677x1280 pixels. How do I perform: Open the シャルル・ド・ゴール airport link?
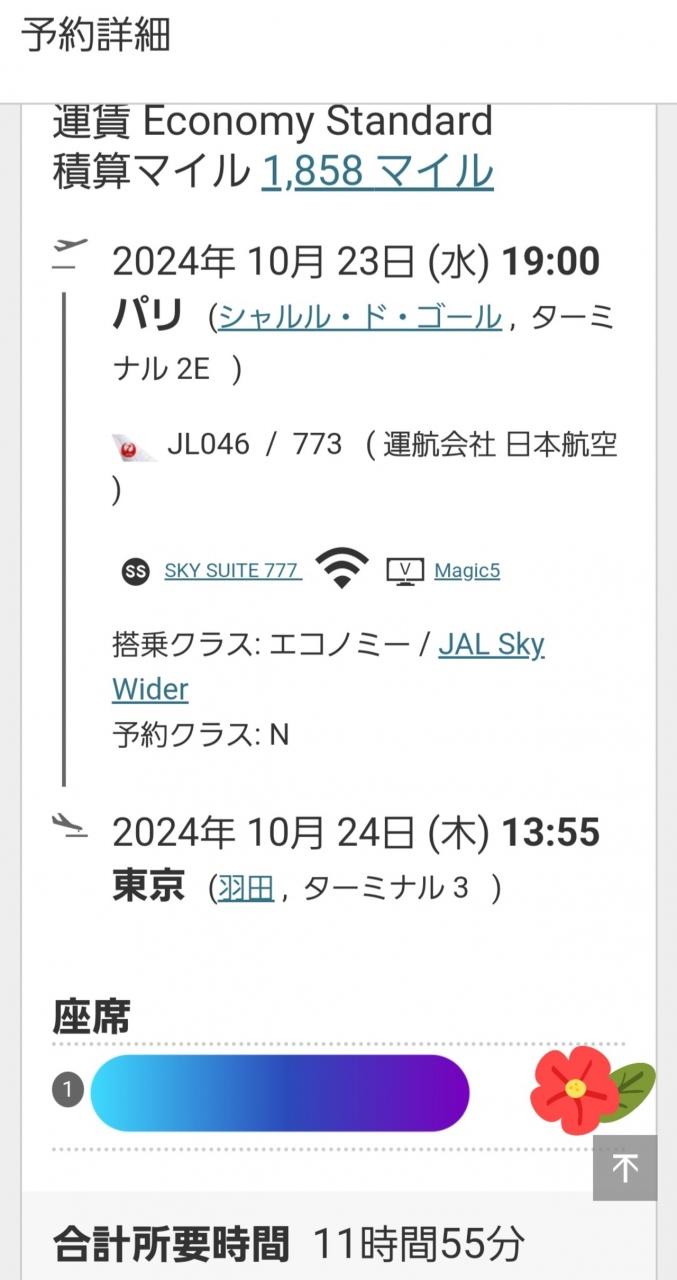(360, 318)
